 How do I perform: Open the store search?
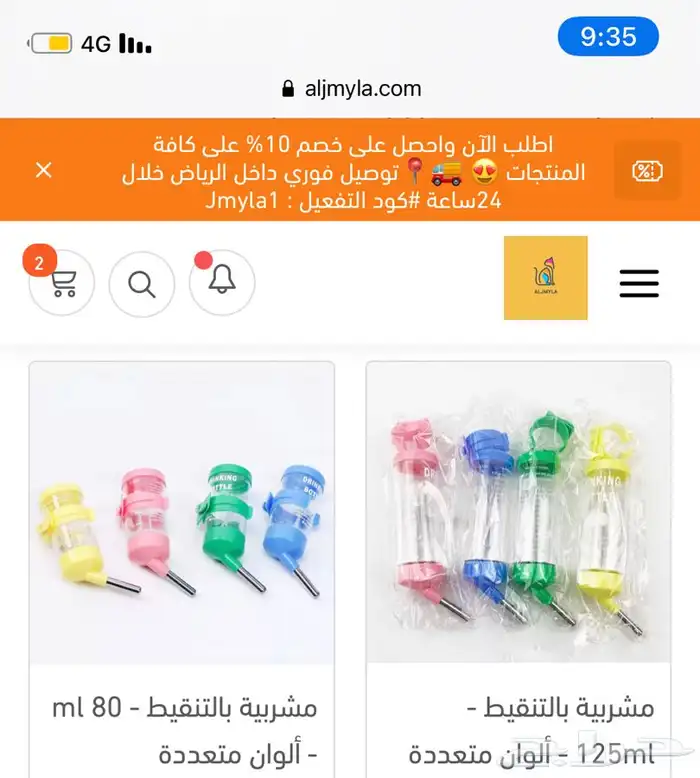pyautogui.click(x=142, y=284)
